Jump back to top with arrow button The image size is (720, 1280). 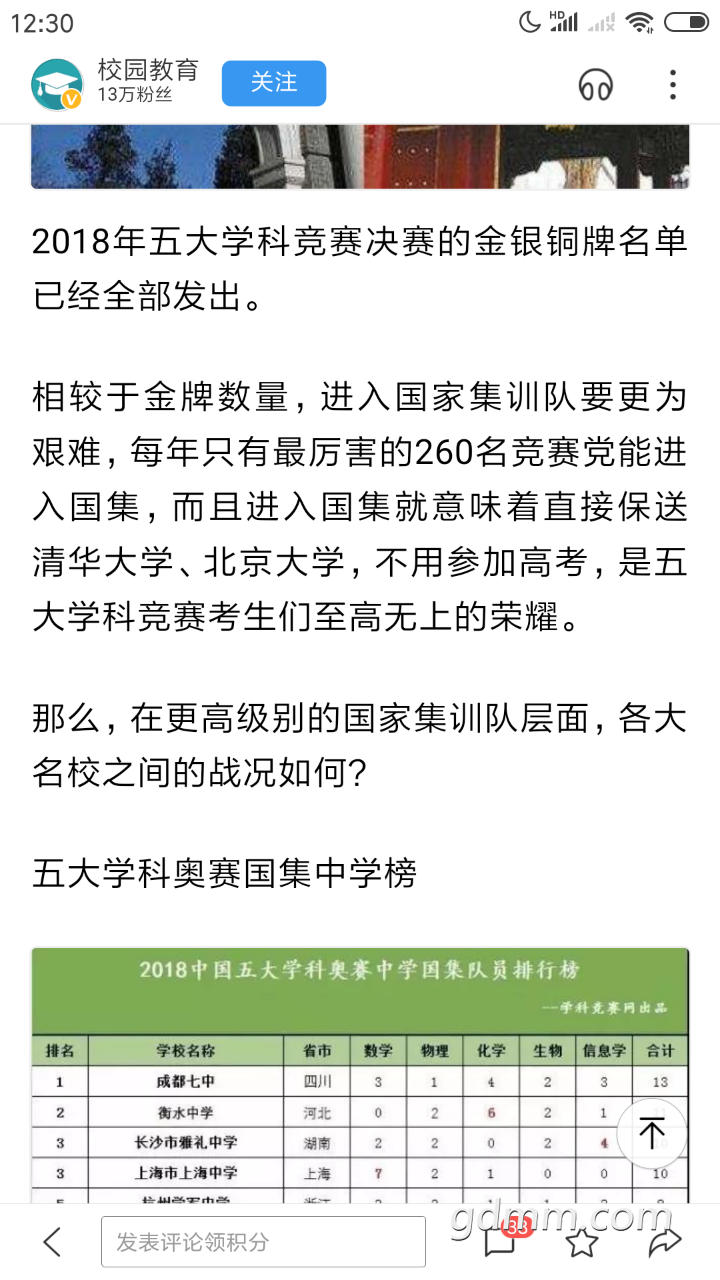click(651, 1133)
